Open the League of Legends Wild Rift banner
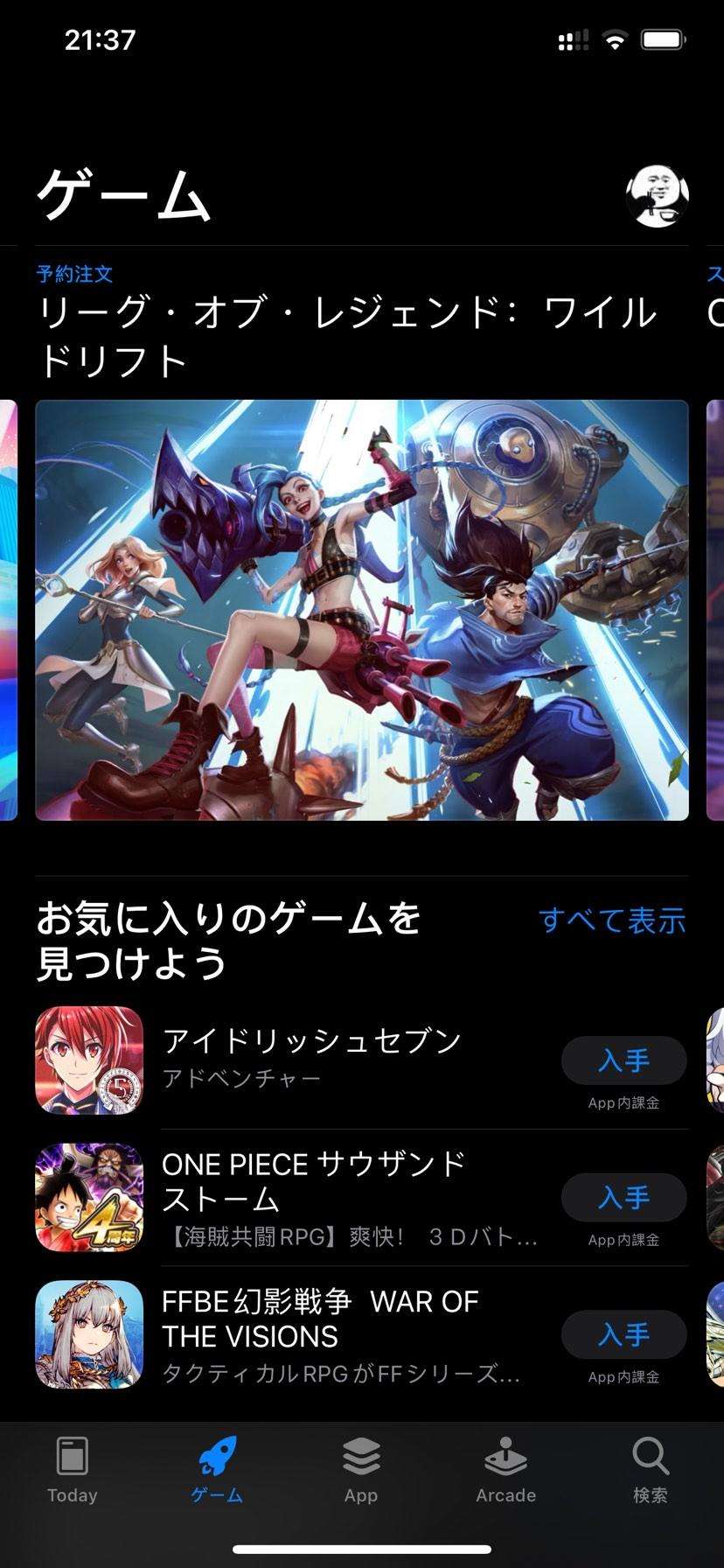This screenshot has height=1568, width=724. pyautogui.click(x=361, y=610)
